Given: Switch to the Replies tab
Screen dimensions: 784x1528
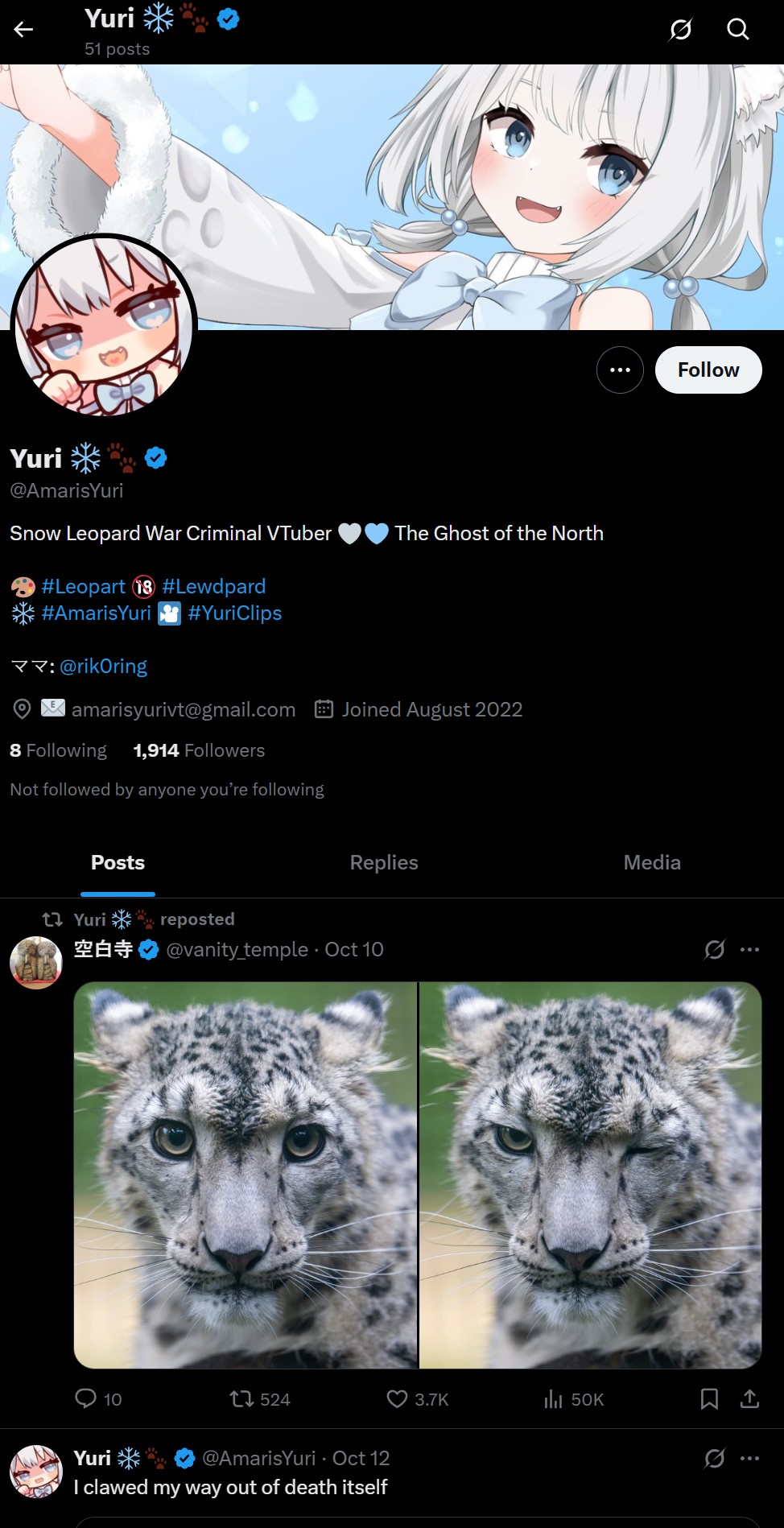Looking at the screenshot, I should tap(384, 862).
